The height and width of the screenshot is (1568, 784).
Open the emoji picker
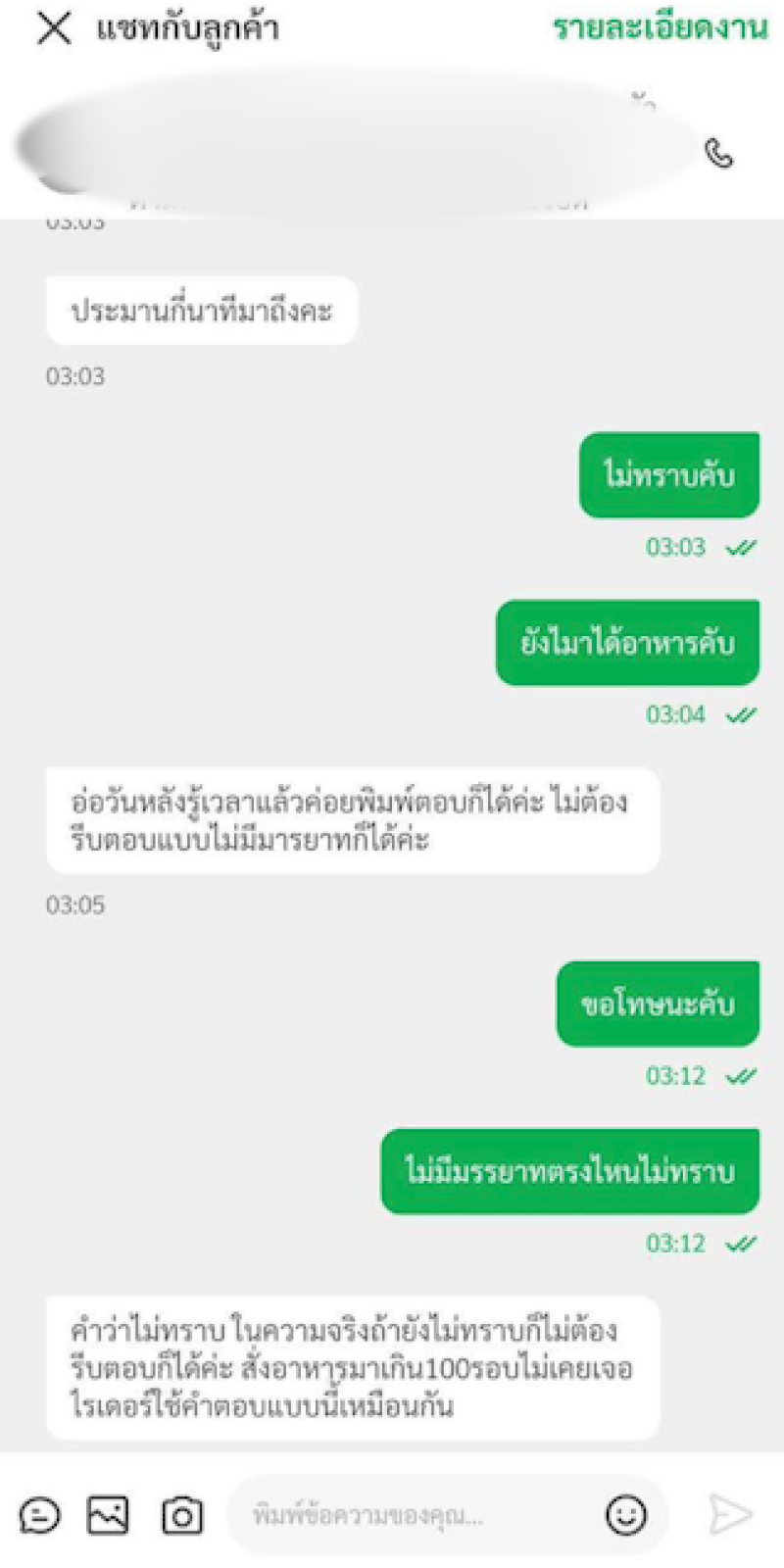pos(625,1515)
